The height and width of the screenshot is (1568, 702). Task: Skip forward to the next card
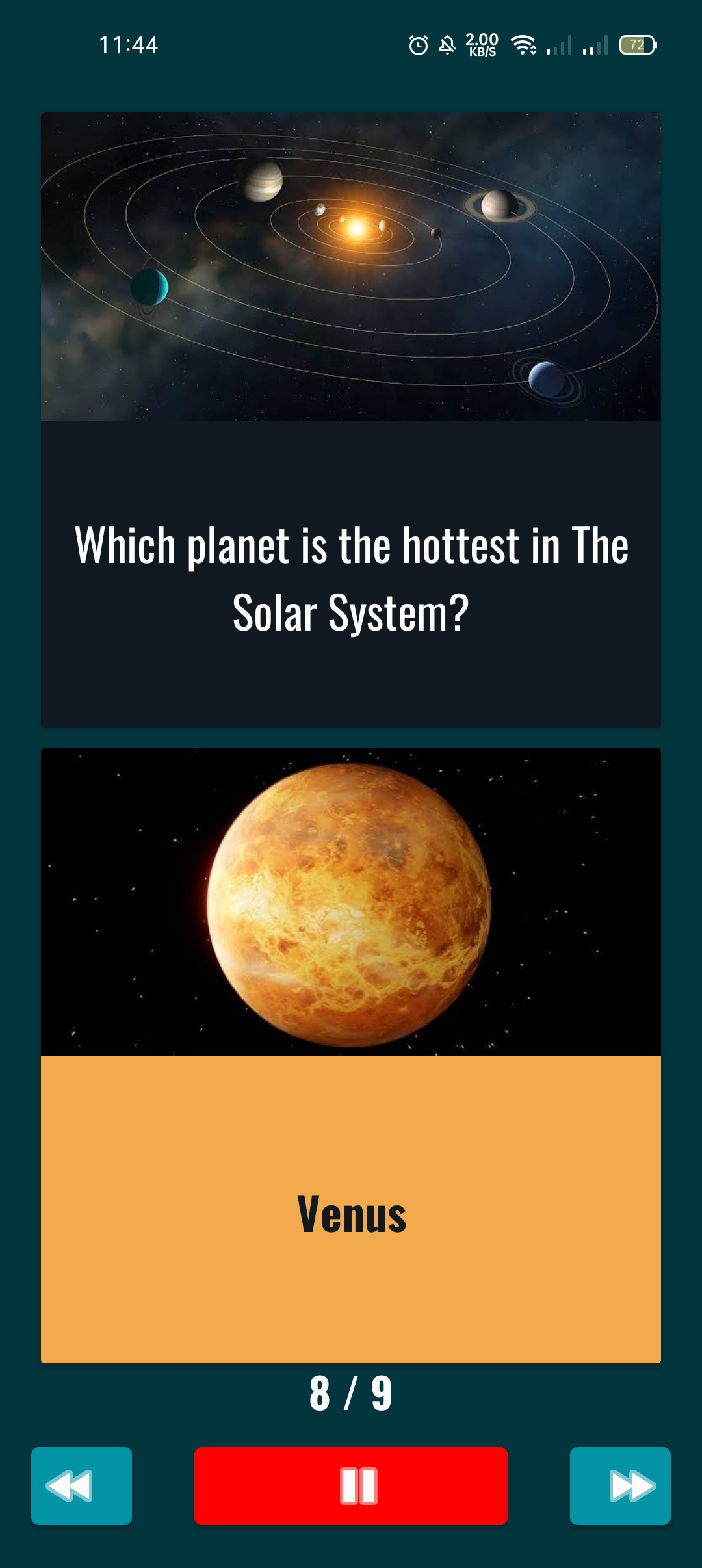(x=620, y=1485)
